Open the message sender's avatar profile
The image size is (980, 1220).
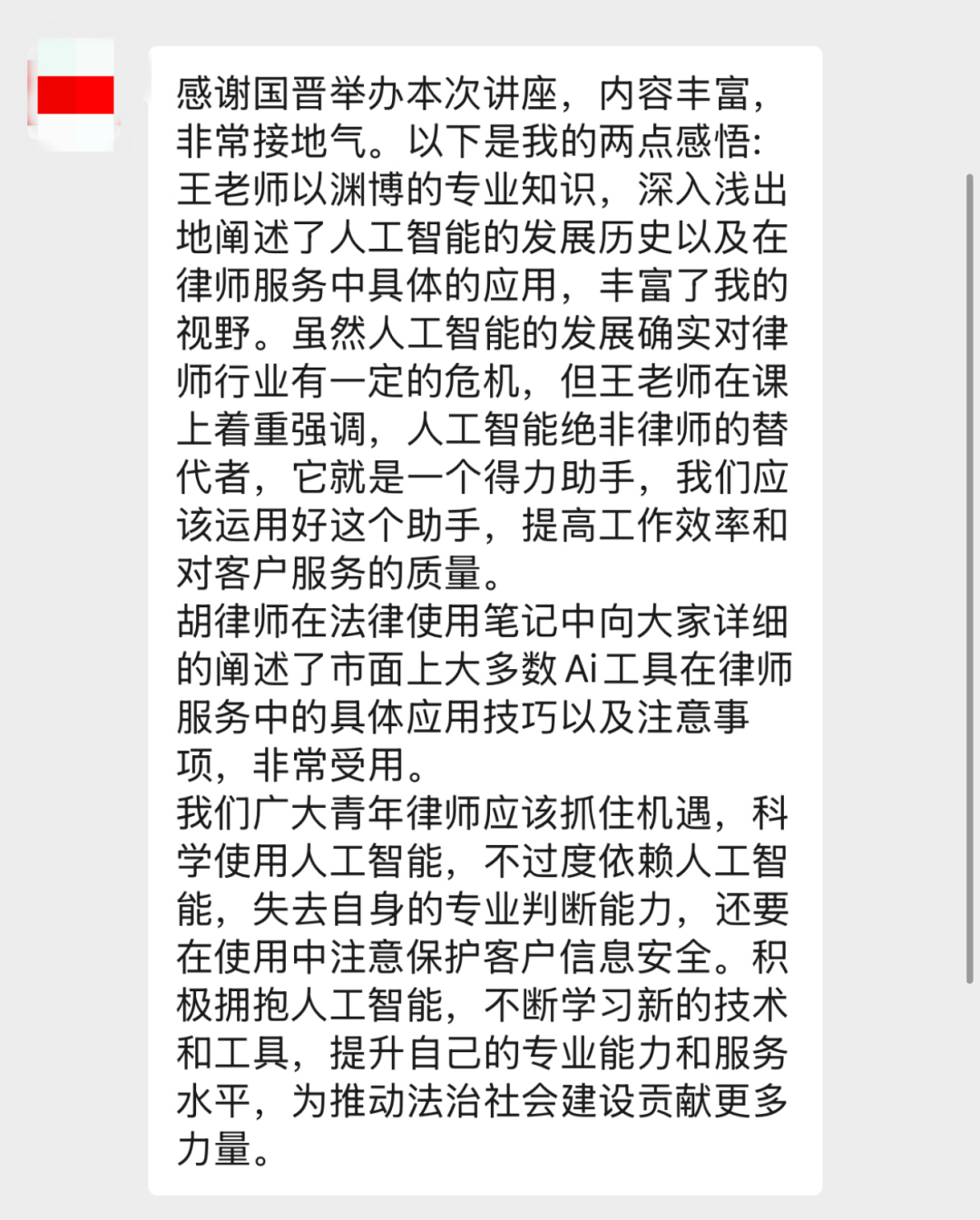(73, 94)
